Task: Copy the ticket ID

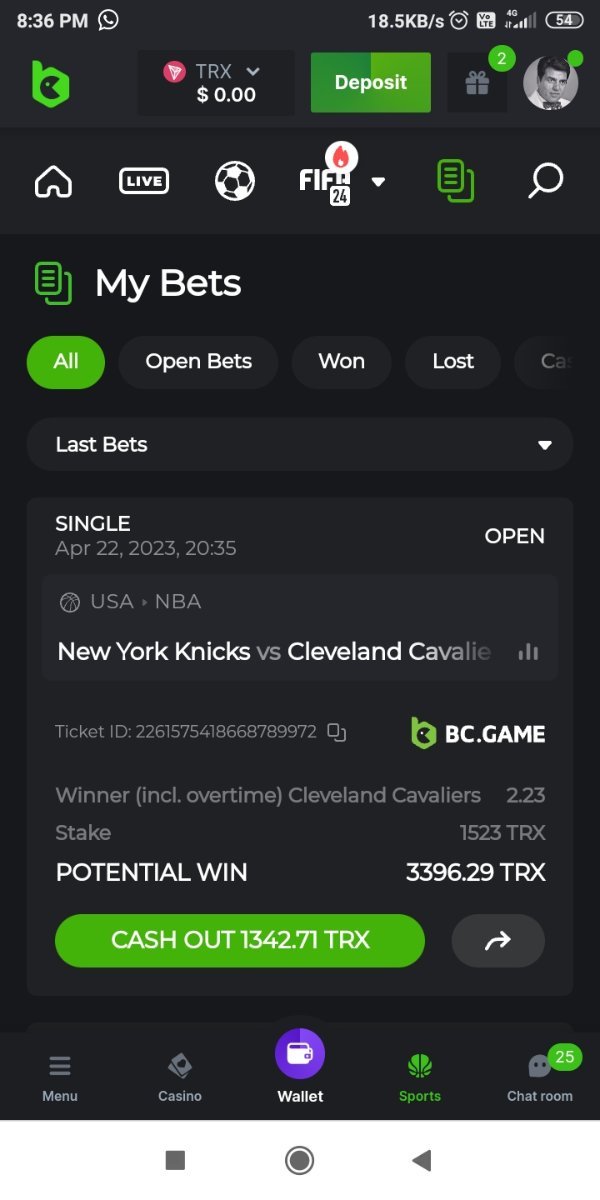Action: click(x=337, y=733)
